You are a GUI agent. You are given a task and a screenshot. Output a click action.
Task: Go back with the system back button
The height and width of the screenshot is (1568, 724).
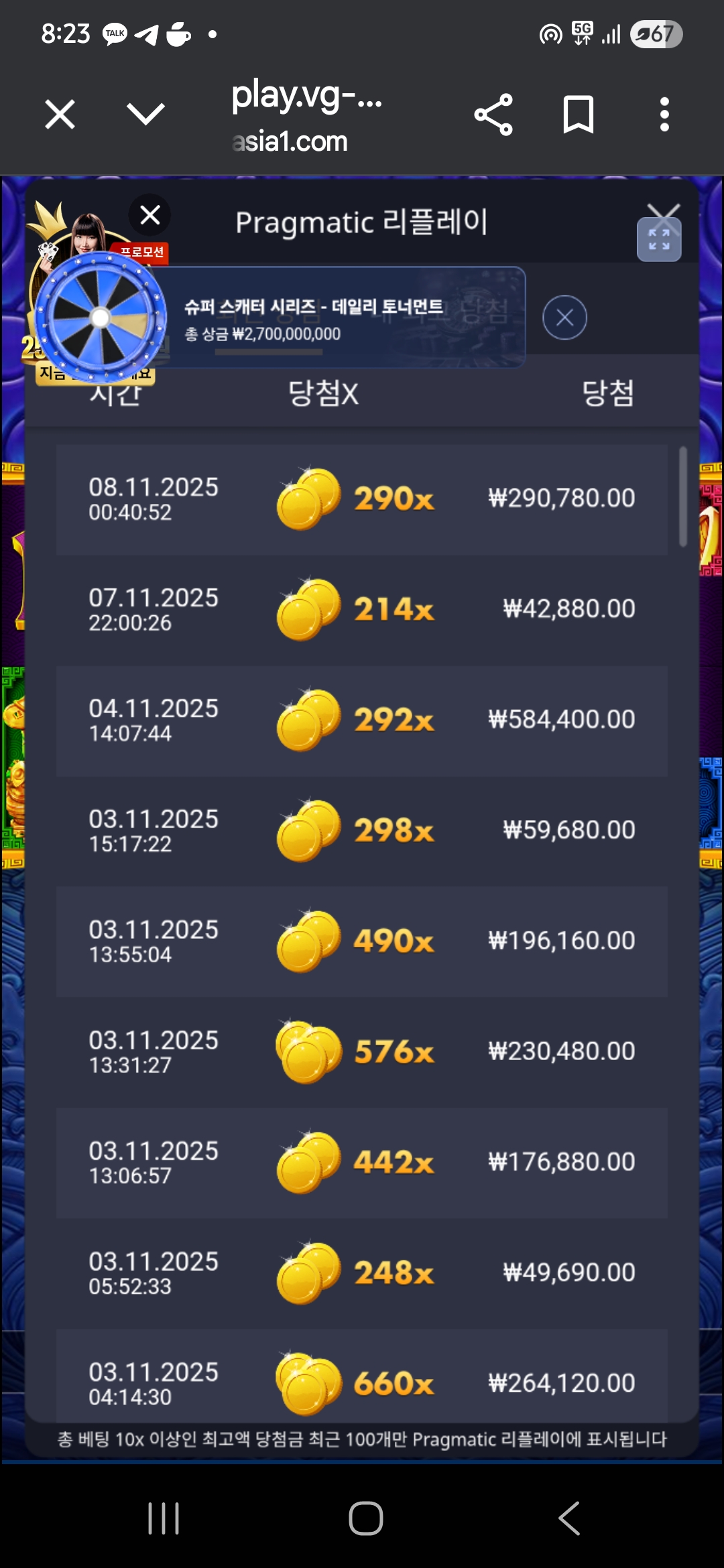pyautogui.click(x=568, y=1518)
